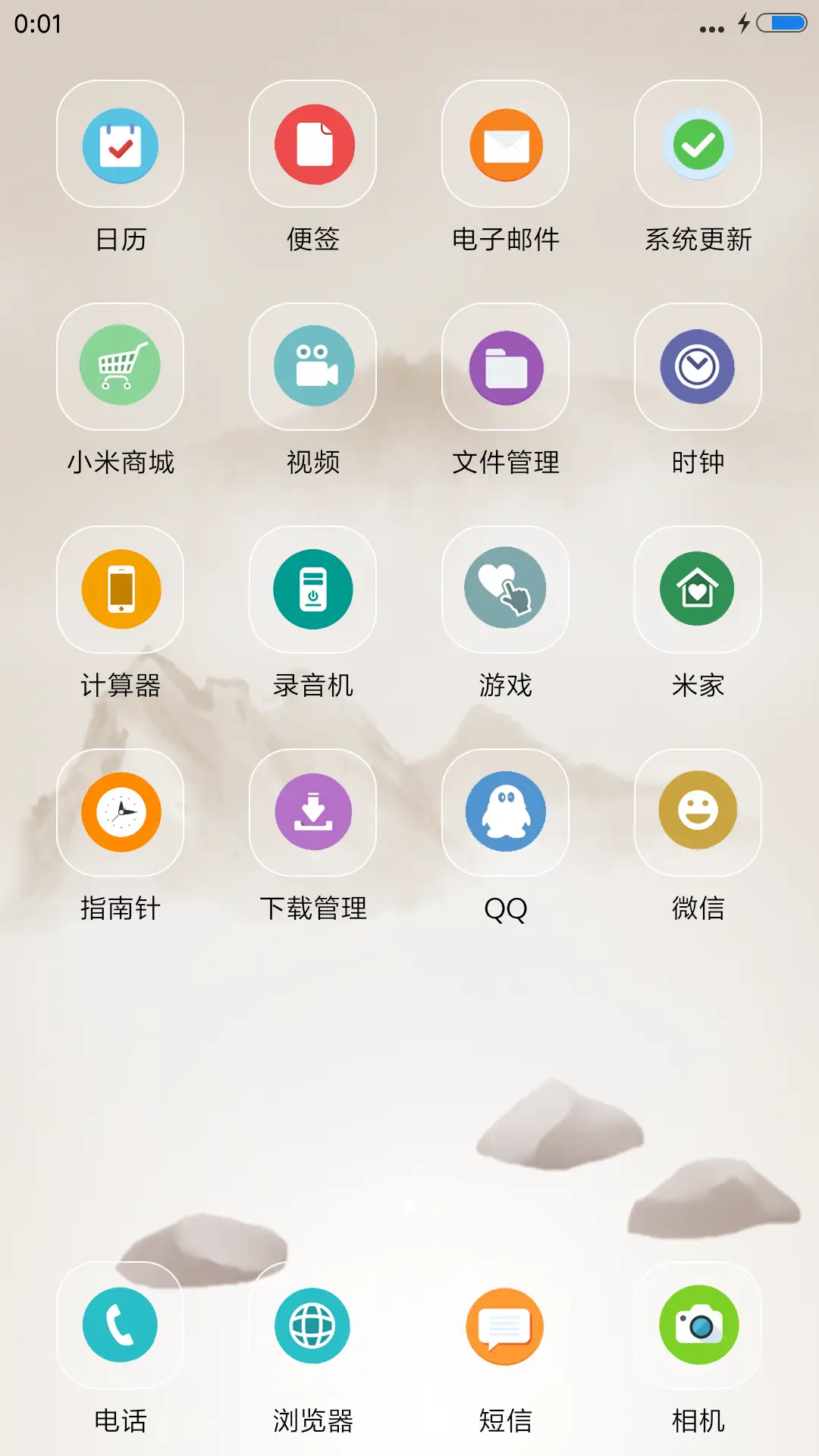Launch the 便签 notes app

(x=312, y=145)
